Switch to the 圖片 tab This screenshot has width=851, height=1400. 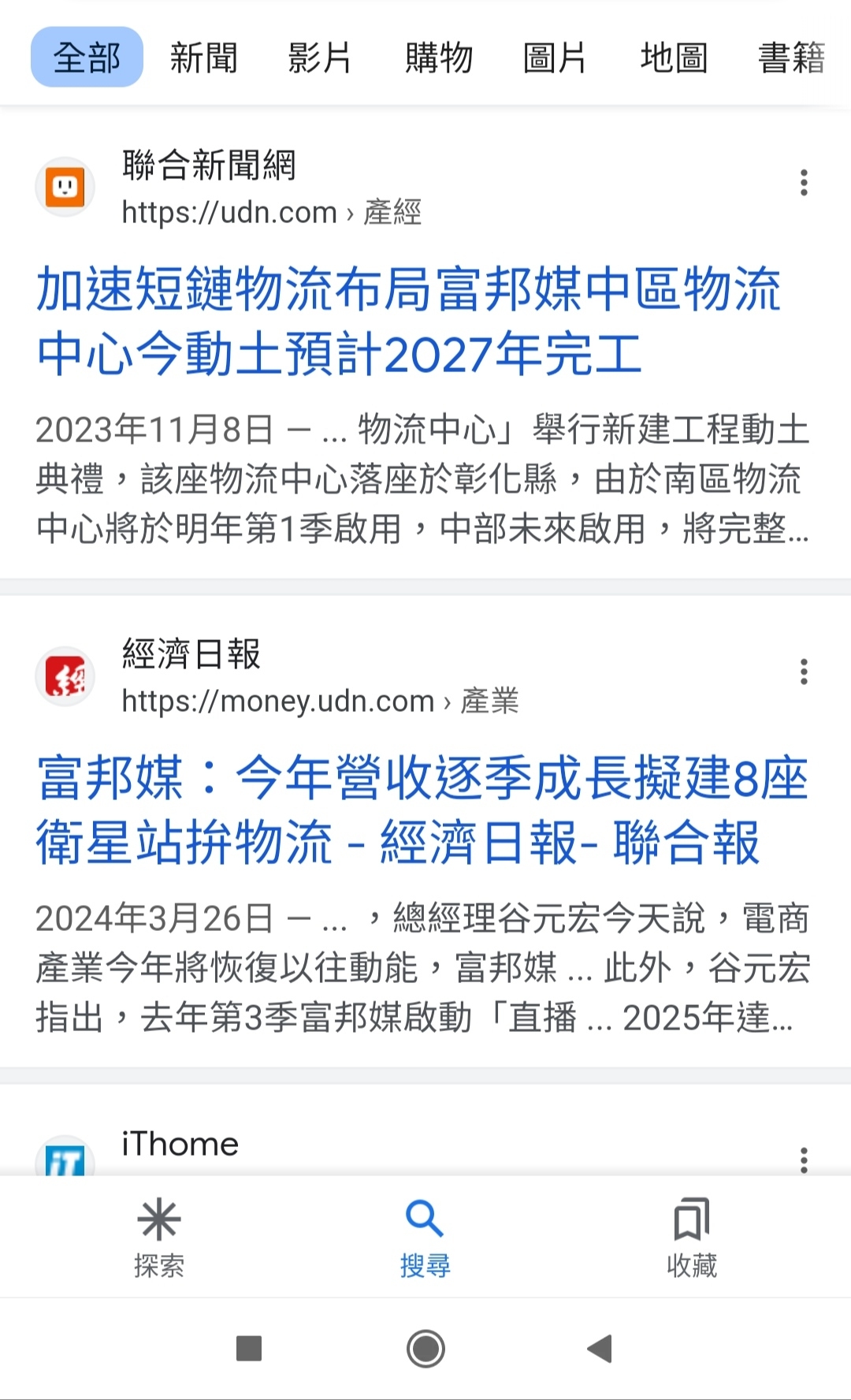point(554,58)
